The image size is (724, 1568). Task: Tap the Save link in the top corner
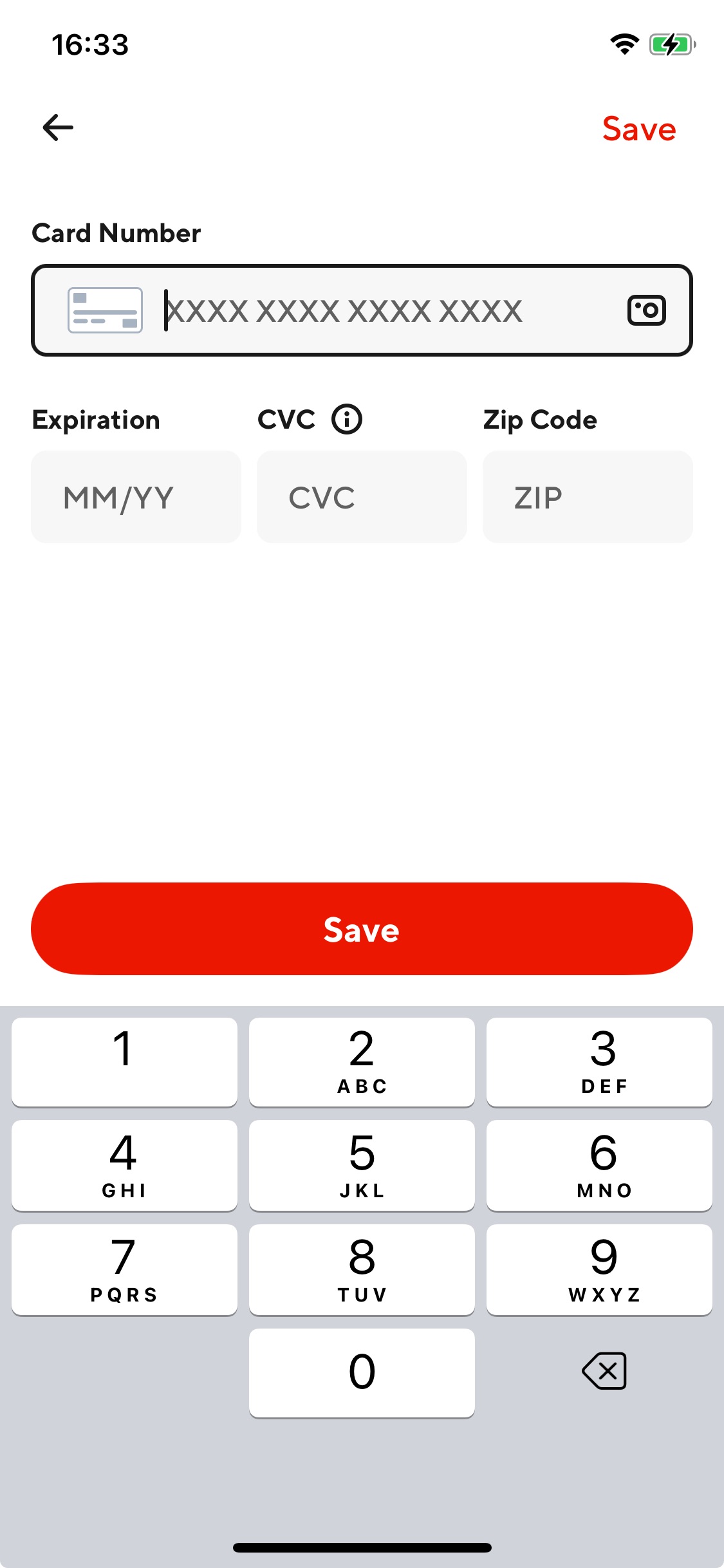coord(639,129)
